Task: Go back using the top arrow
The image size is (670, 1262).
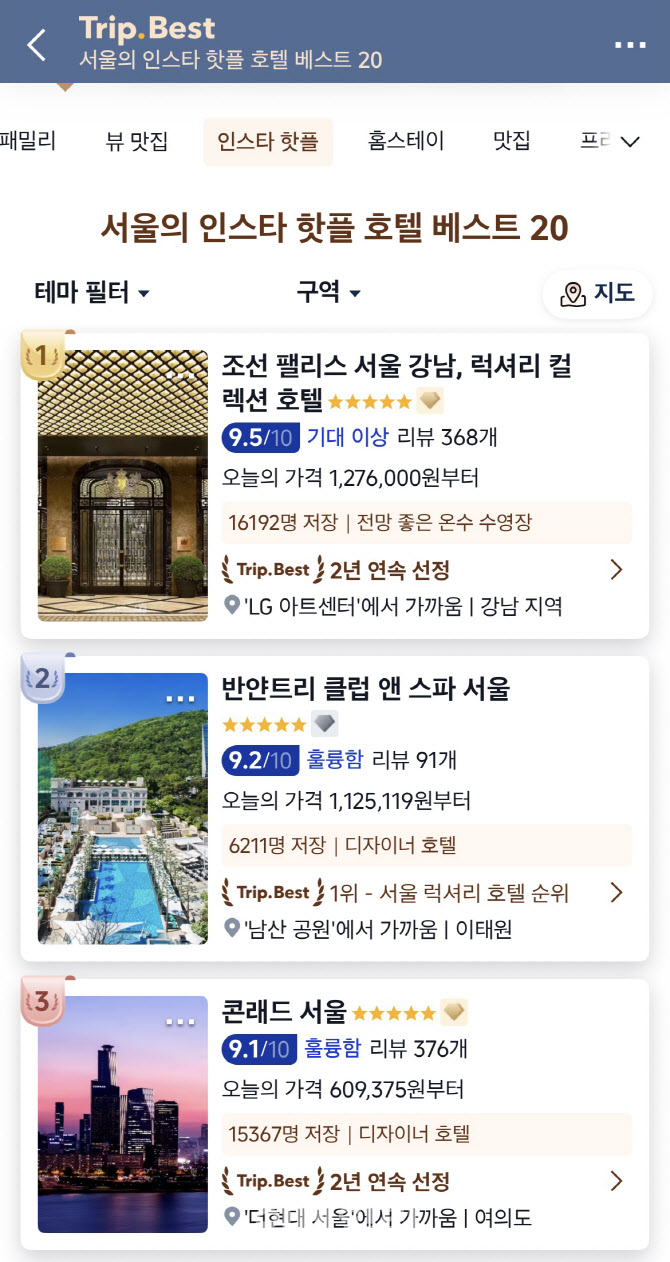Action: 37,45
